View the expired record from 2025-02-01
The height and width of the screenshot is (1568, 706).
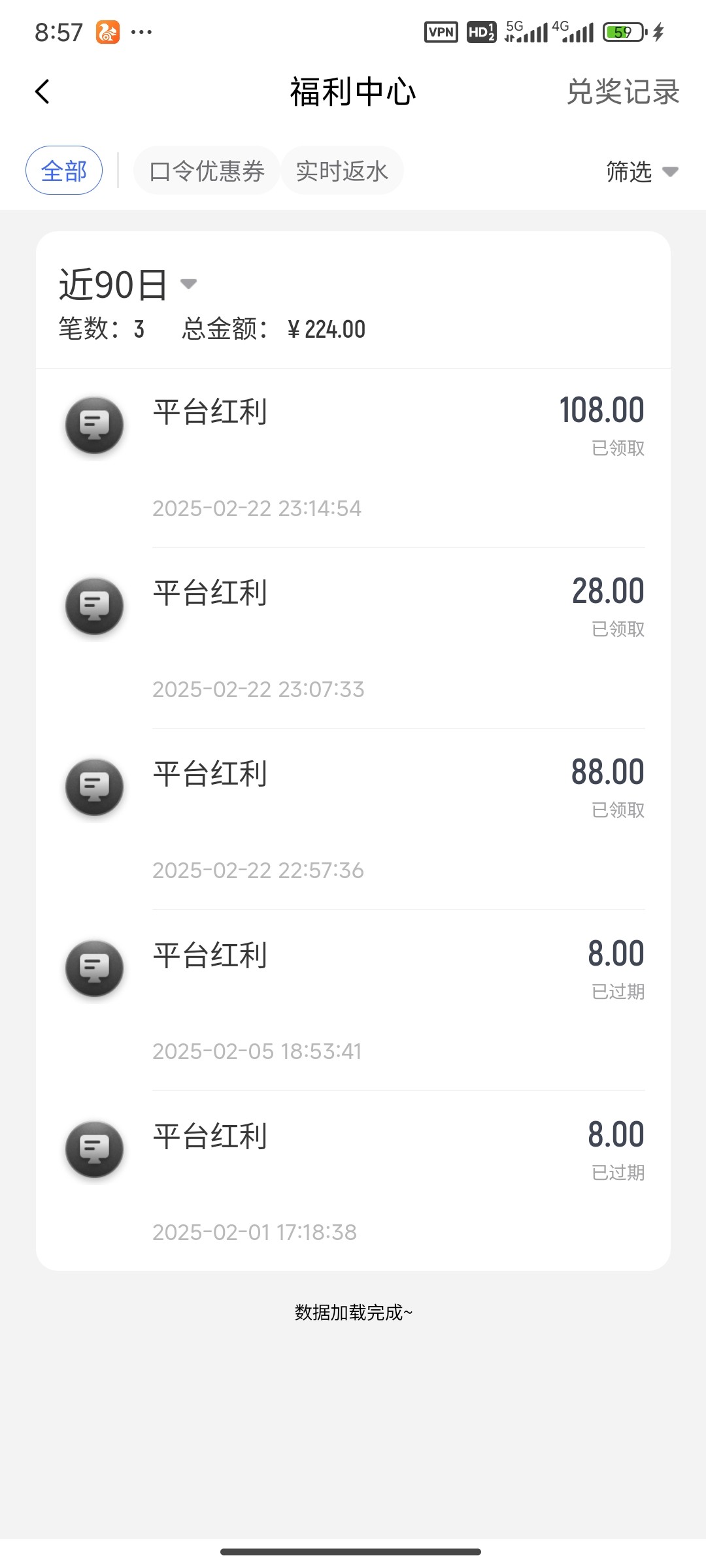click(353, 1181)
